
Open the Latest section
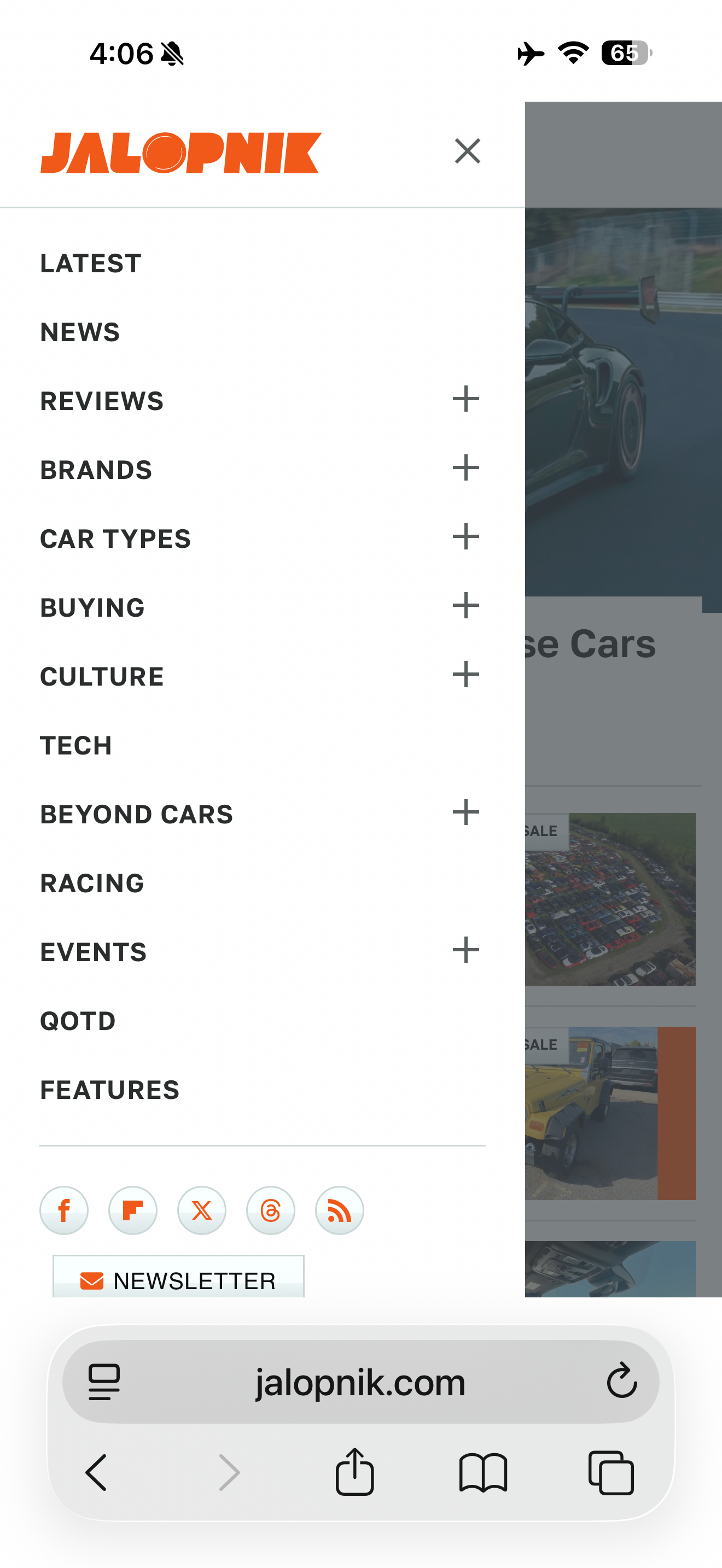91,264
